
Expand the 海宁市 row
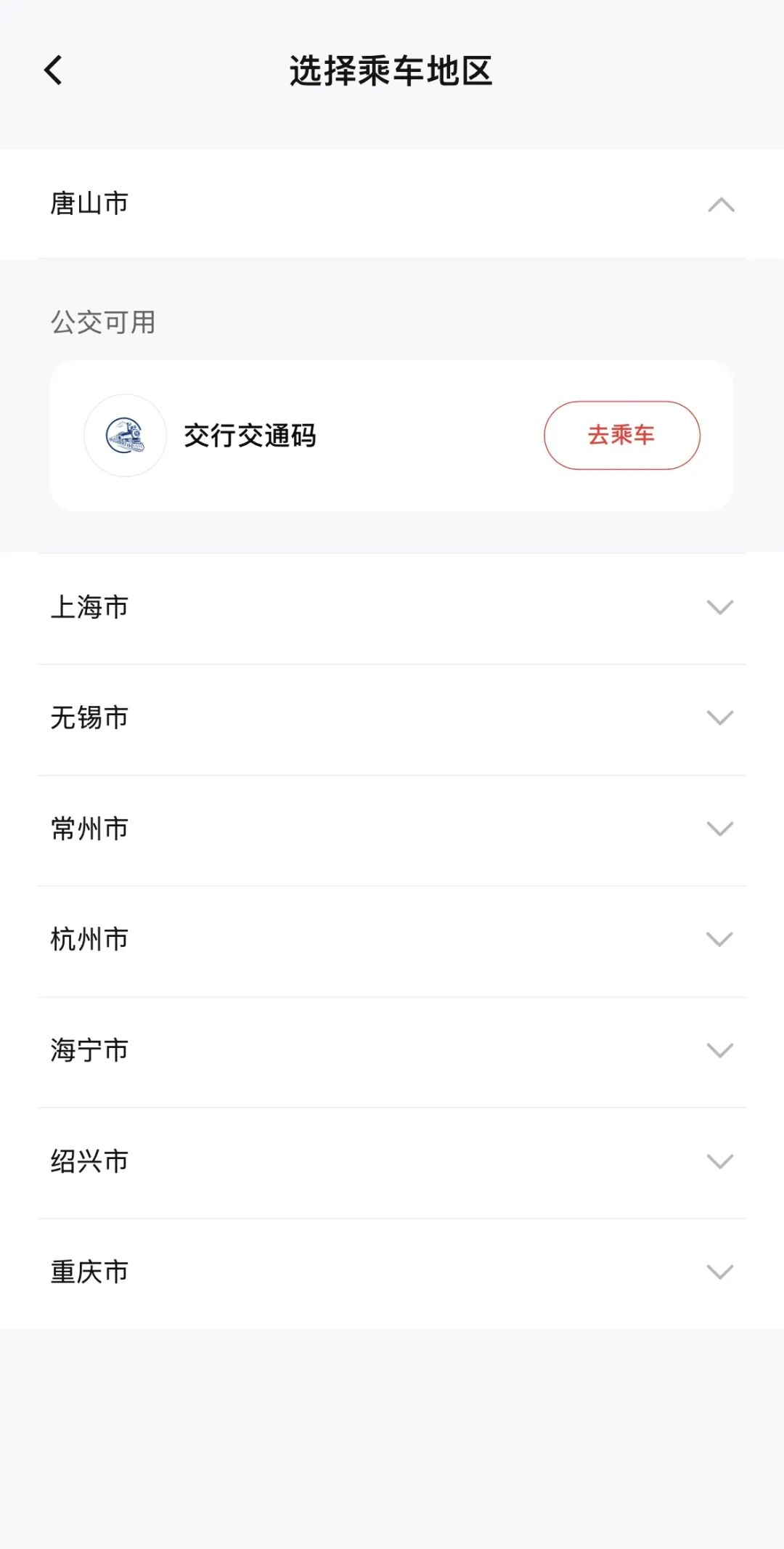point(392,1052)
